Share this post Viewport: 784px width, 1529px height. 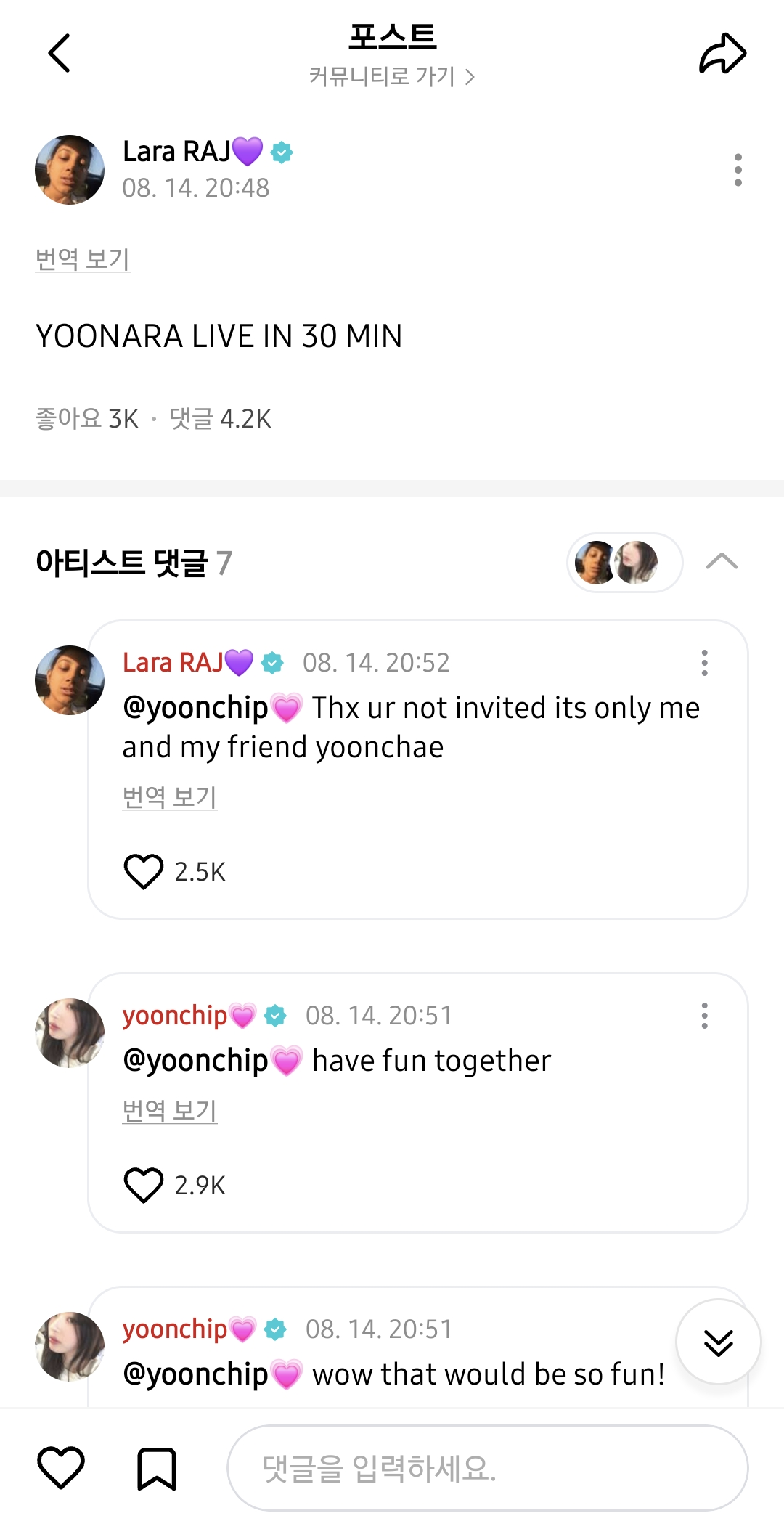(722, 53)
